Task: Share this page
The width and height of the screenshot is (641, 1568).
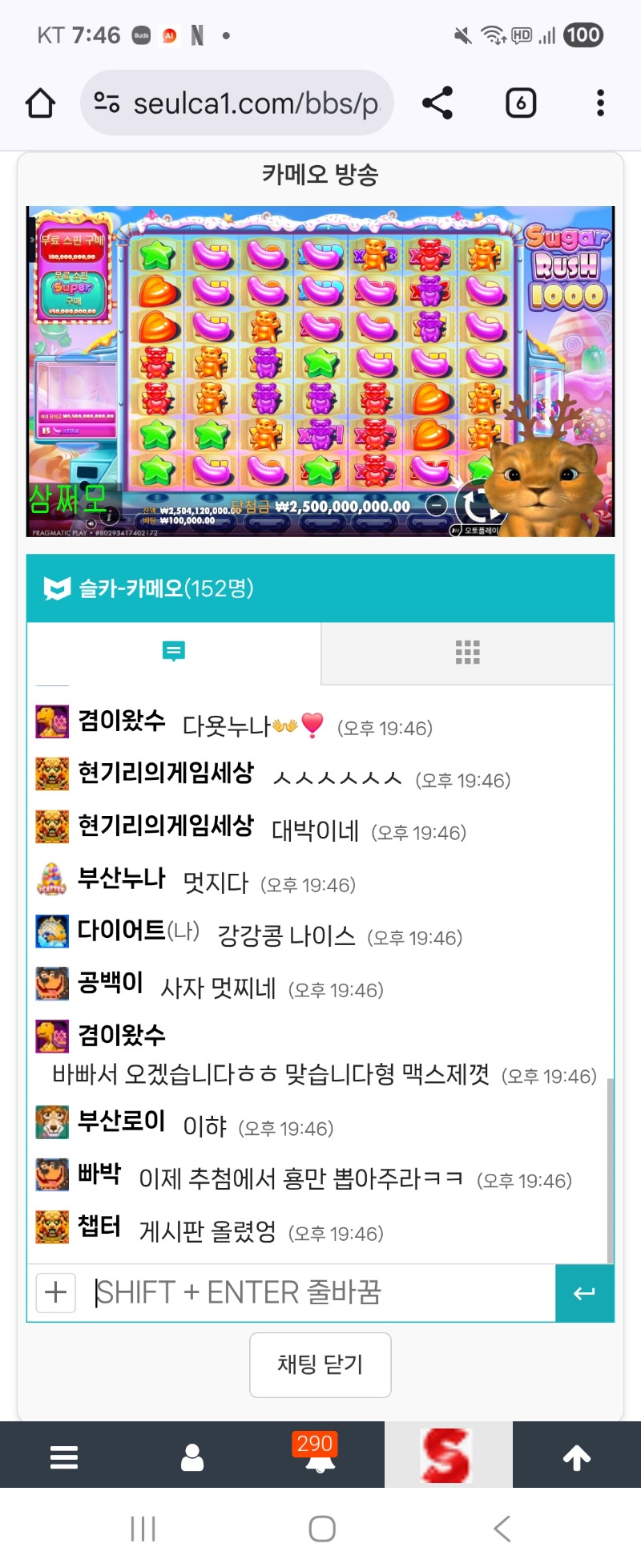Action: [437, 103]
